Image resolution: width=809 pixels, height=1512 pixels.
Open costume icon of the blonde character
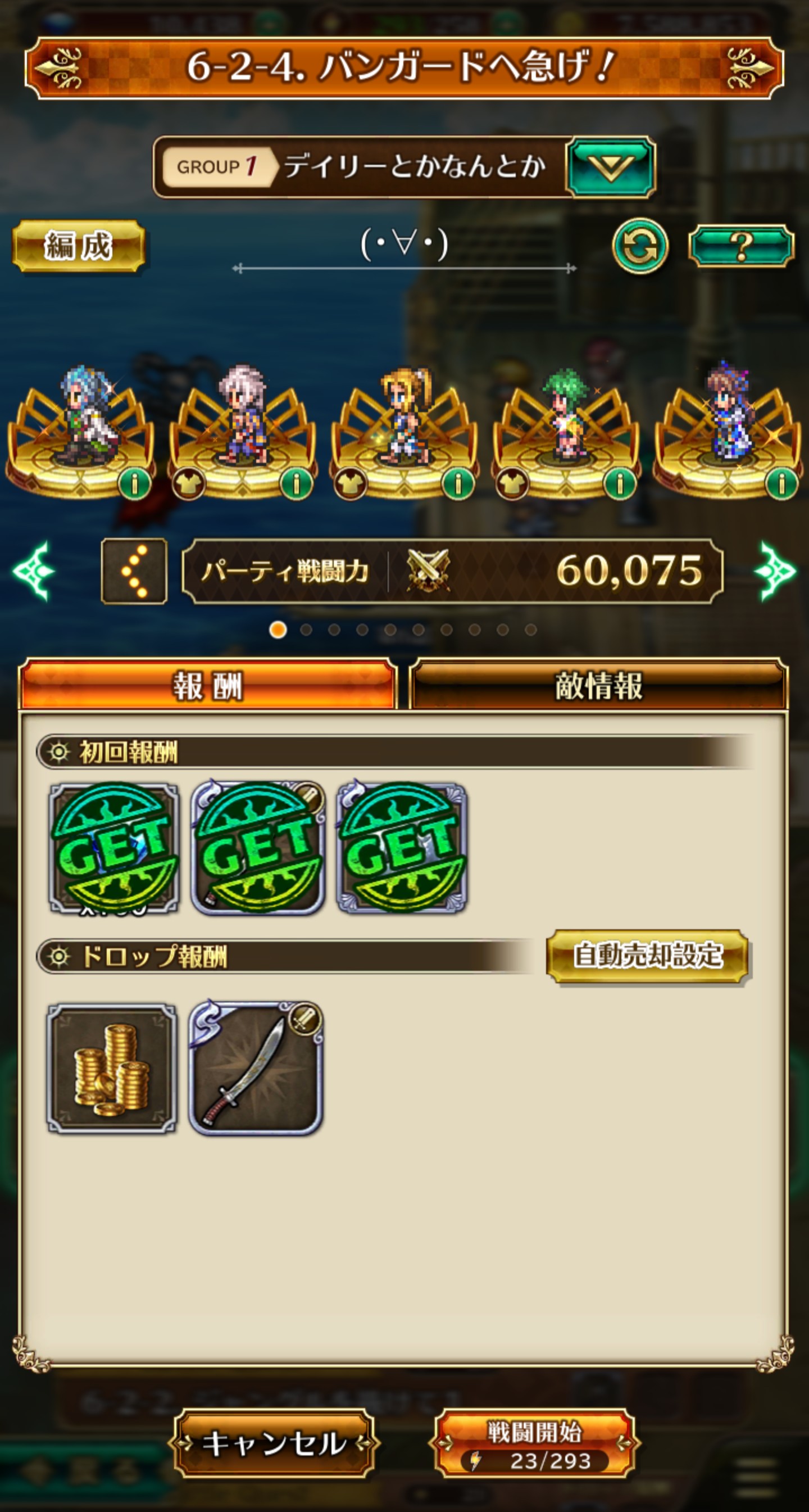click(350, 485)
